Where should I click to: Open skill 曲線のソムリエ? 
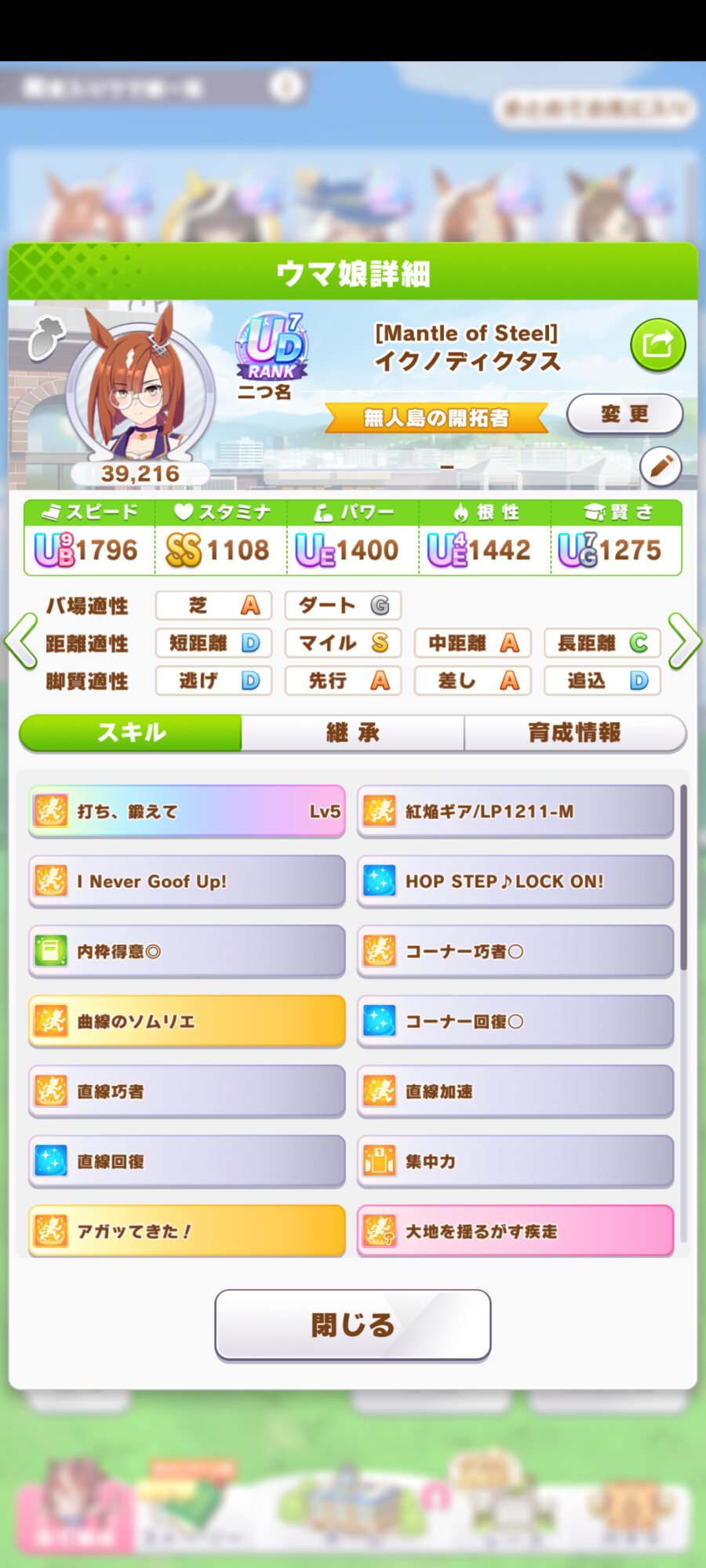(x=187, y=1021)
